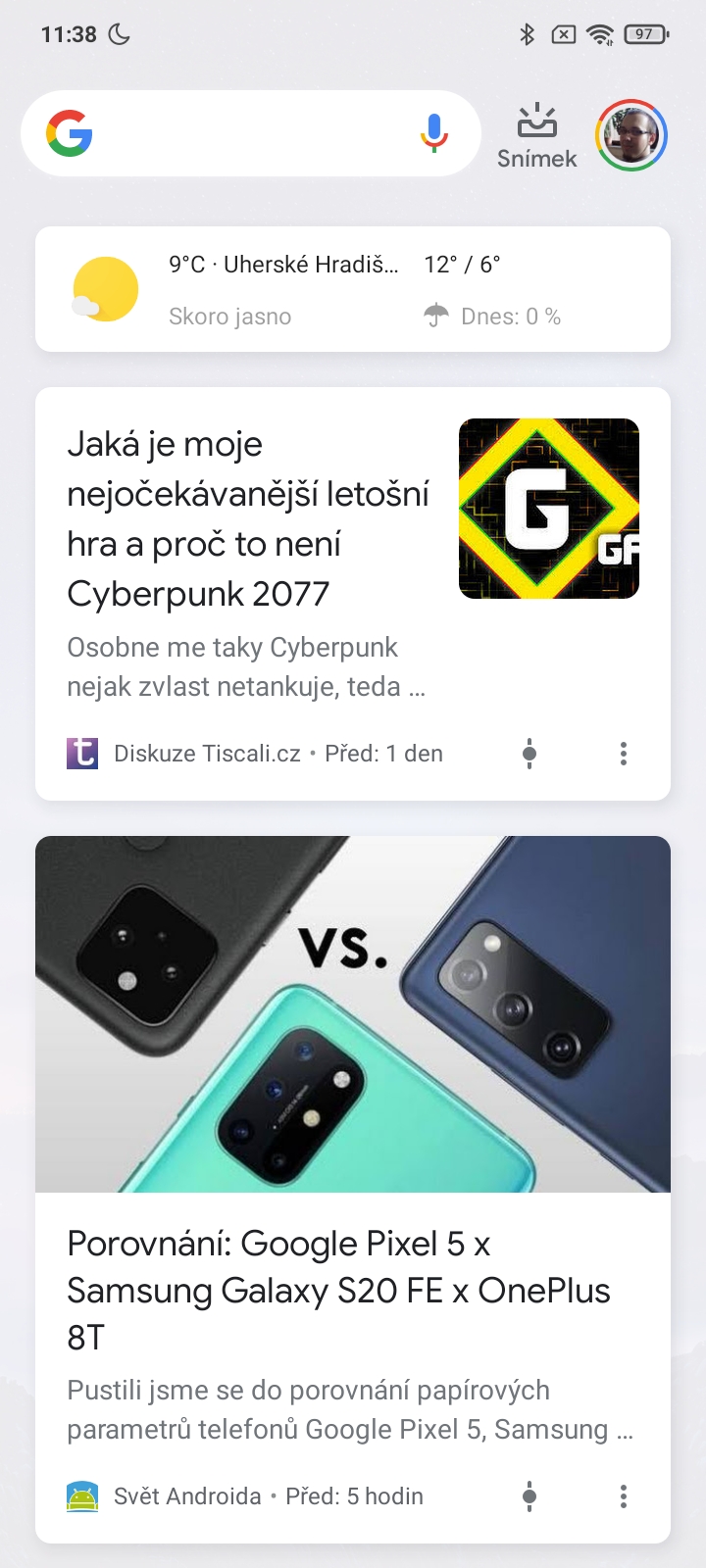The image size is (706, 1568).
Task: Open overflow menu for Diskuze Tiscali.cz article
Action: [x=624, y=754]
